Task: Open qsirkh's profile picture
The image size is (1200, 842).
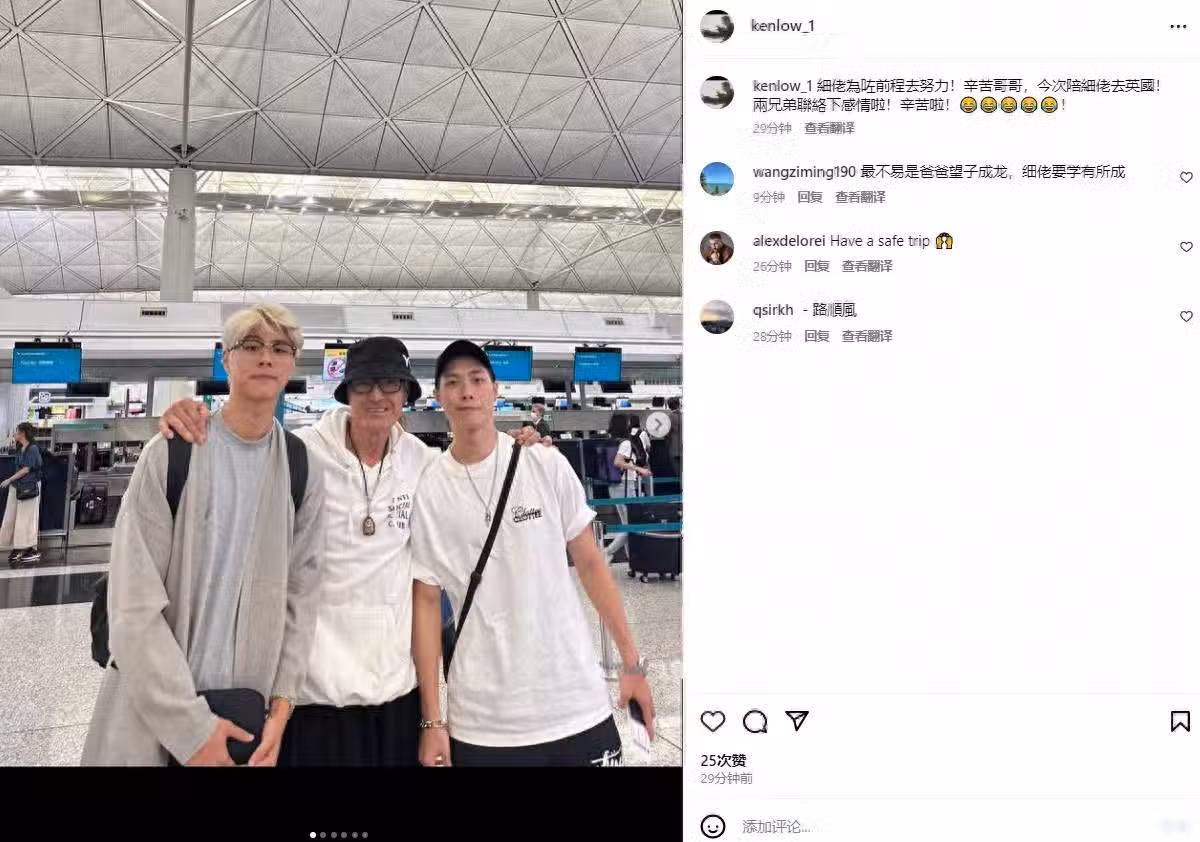Action: pyautogui.click(x=717, y=317)
